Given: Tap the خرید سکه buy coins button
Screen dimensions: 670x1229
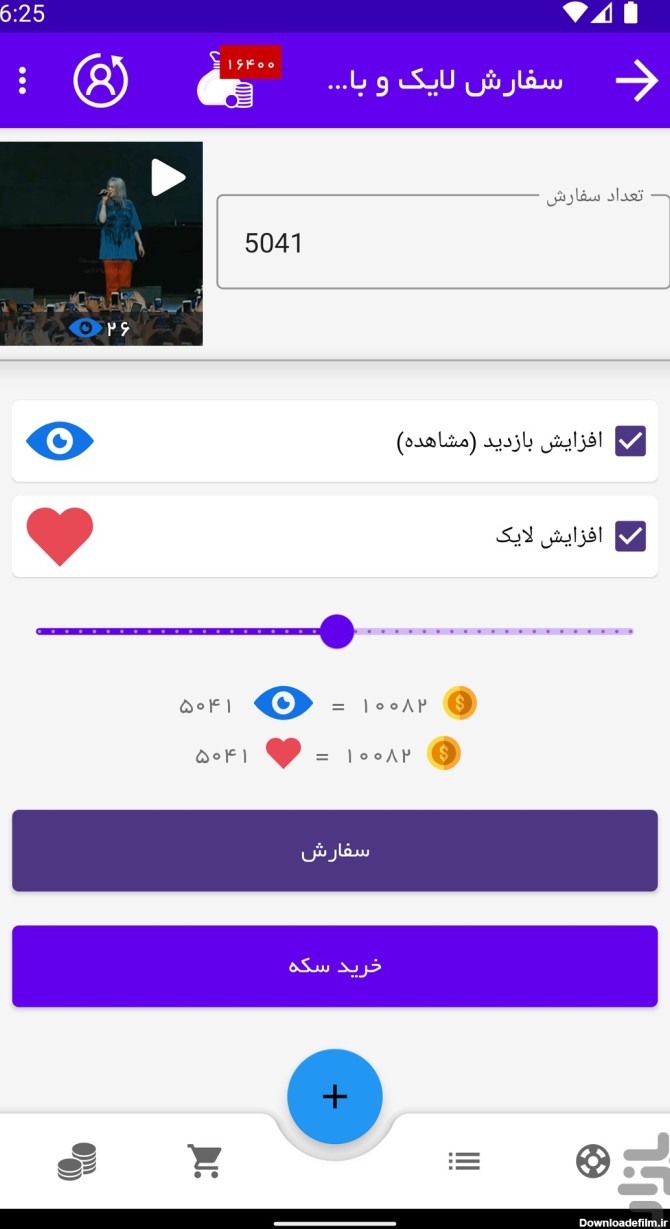Looking at the screenshot, I should 335,966.
